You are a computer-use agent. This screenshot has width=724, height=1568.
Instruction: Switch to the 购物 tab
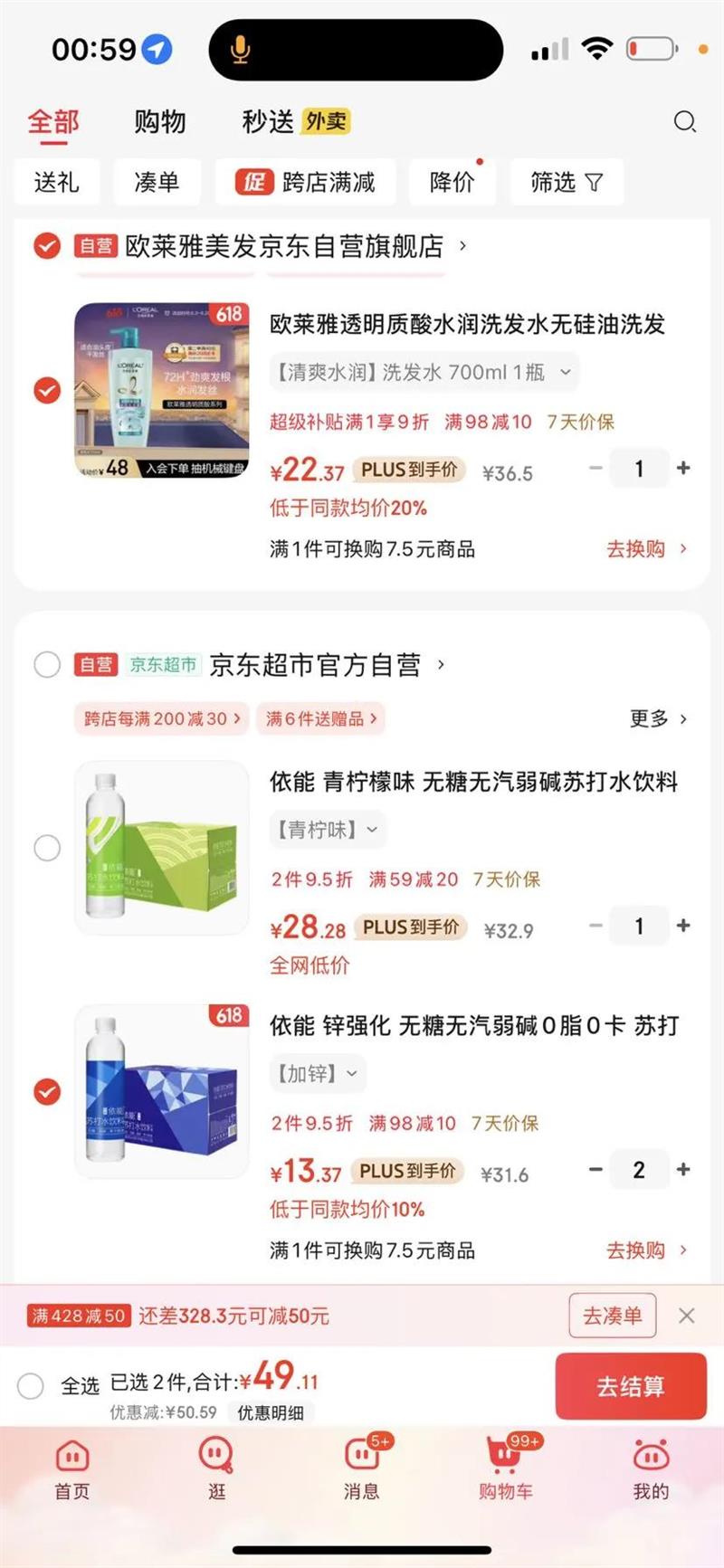159,122
